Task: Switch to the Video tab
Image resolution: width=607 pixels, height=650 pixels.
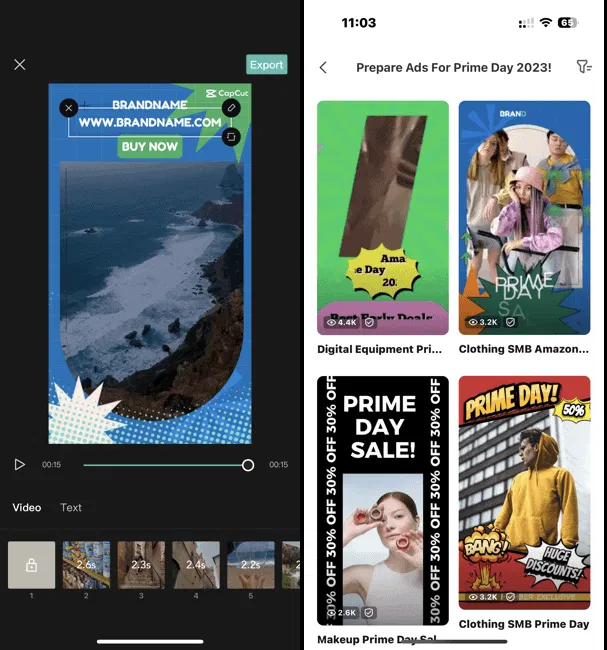Action: click(x=27, y=508)
